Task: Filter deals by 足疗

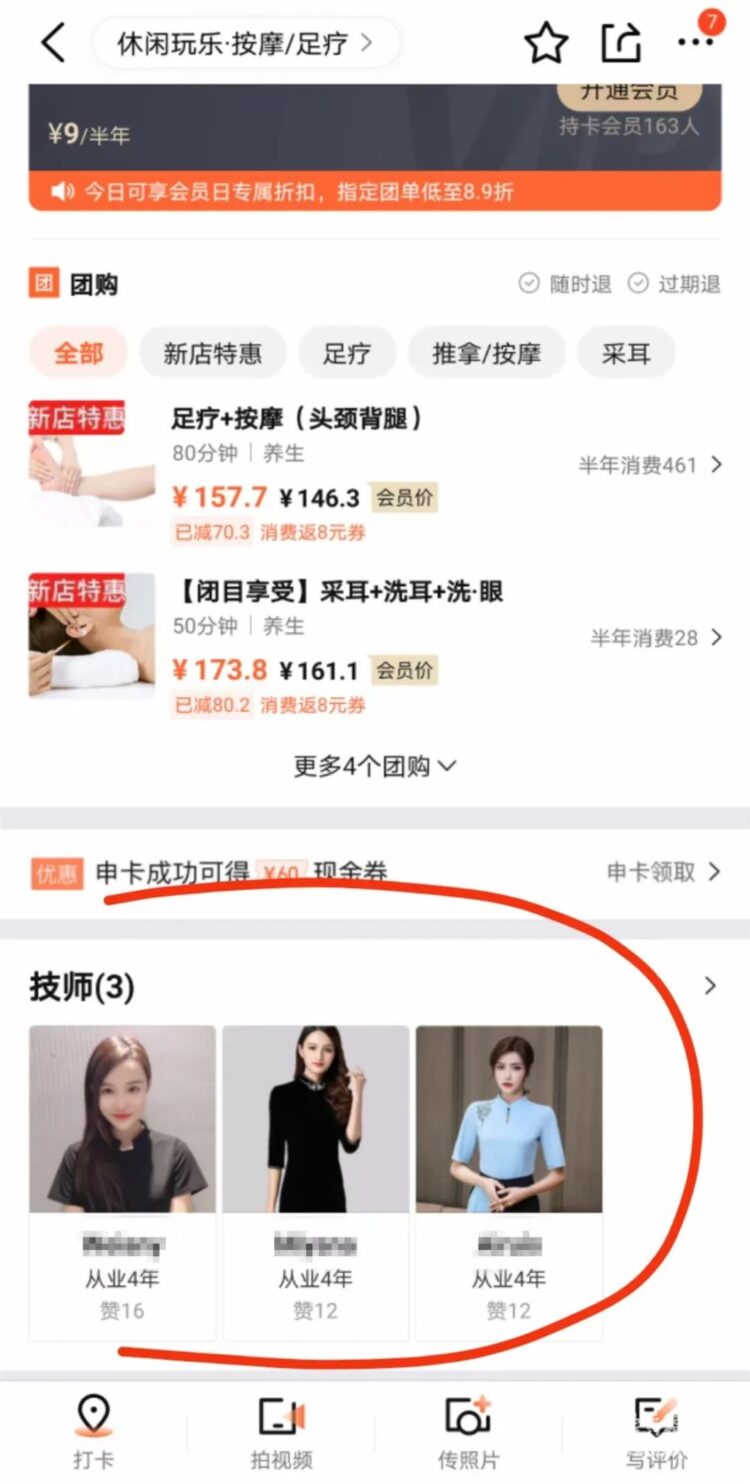Action: (347, 353)
